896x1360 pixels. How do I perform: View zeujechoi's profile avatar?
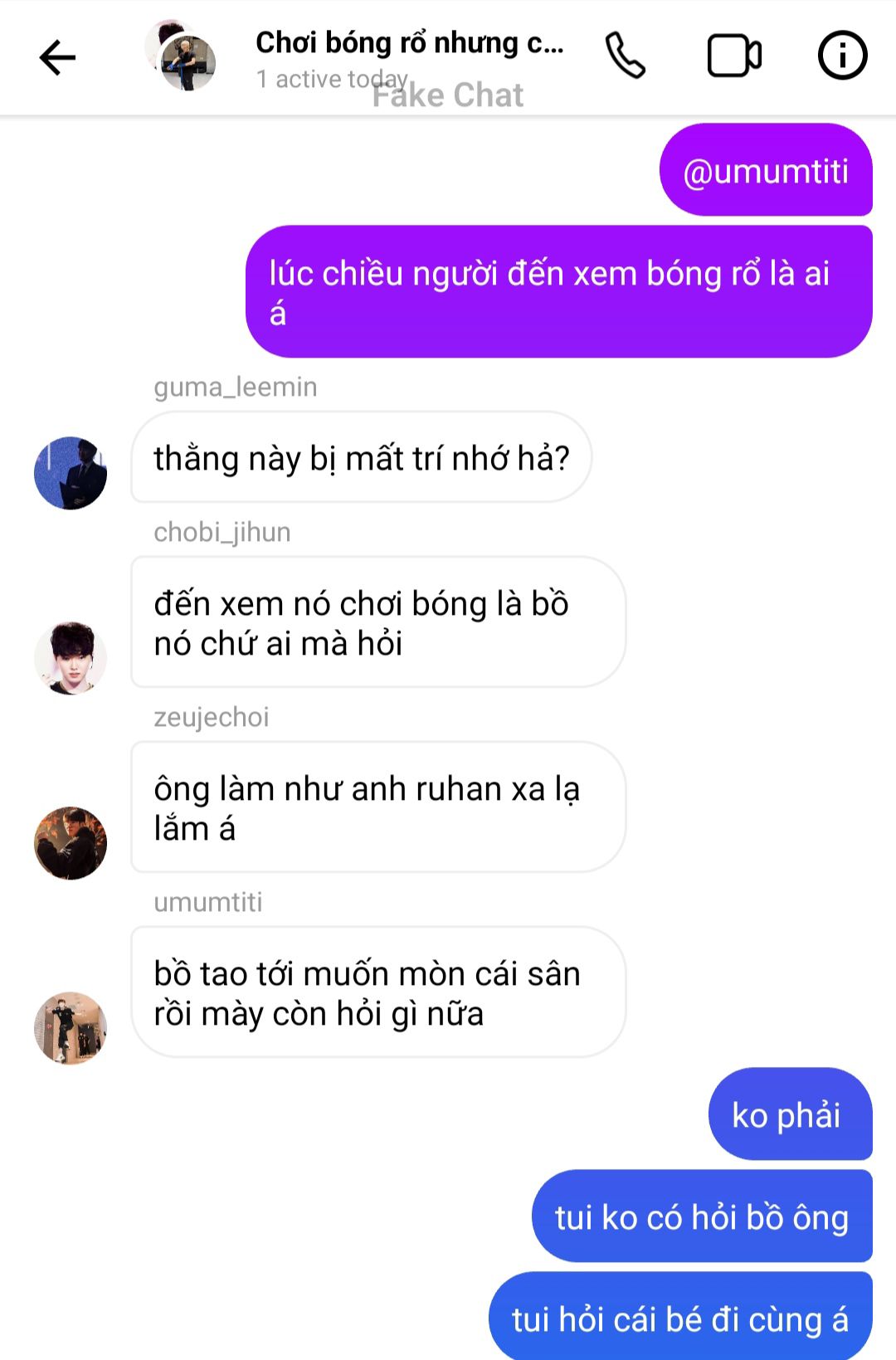coord(71,843)
